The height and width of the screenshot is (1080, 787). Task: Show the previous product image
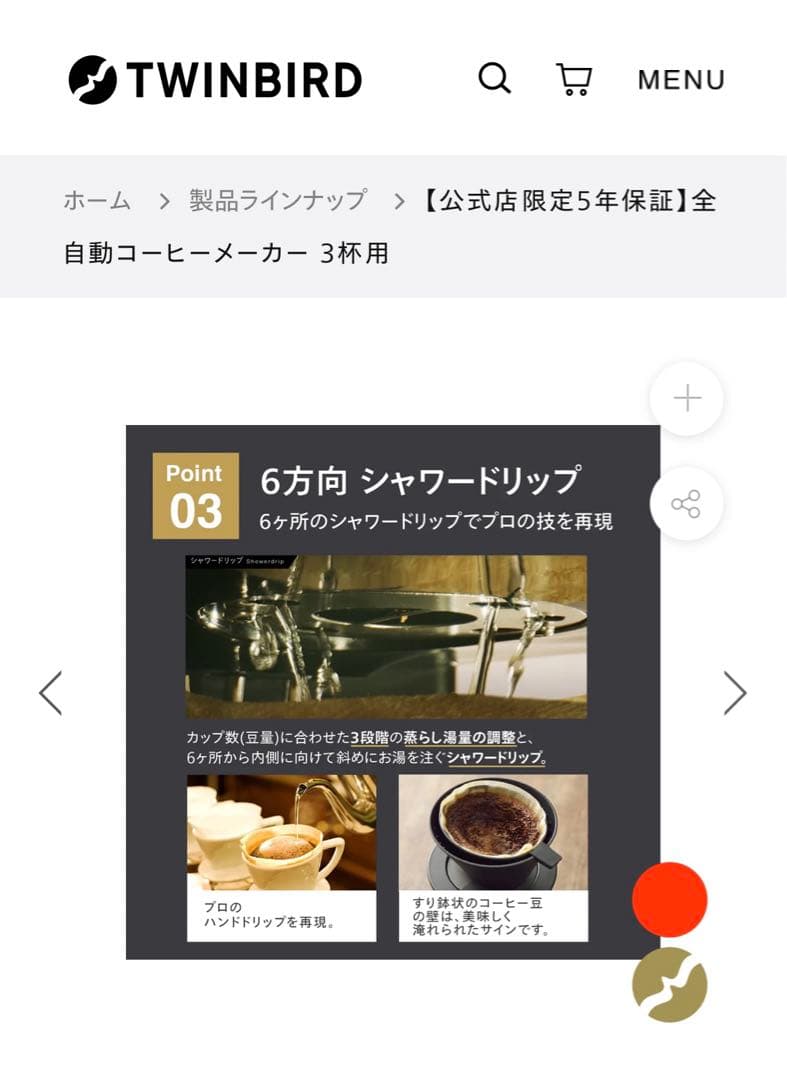tap(50, 692)
